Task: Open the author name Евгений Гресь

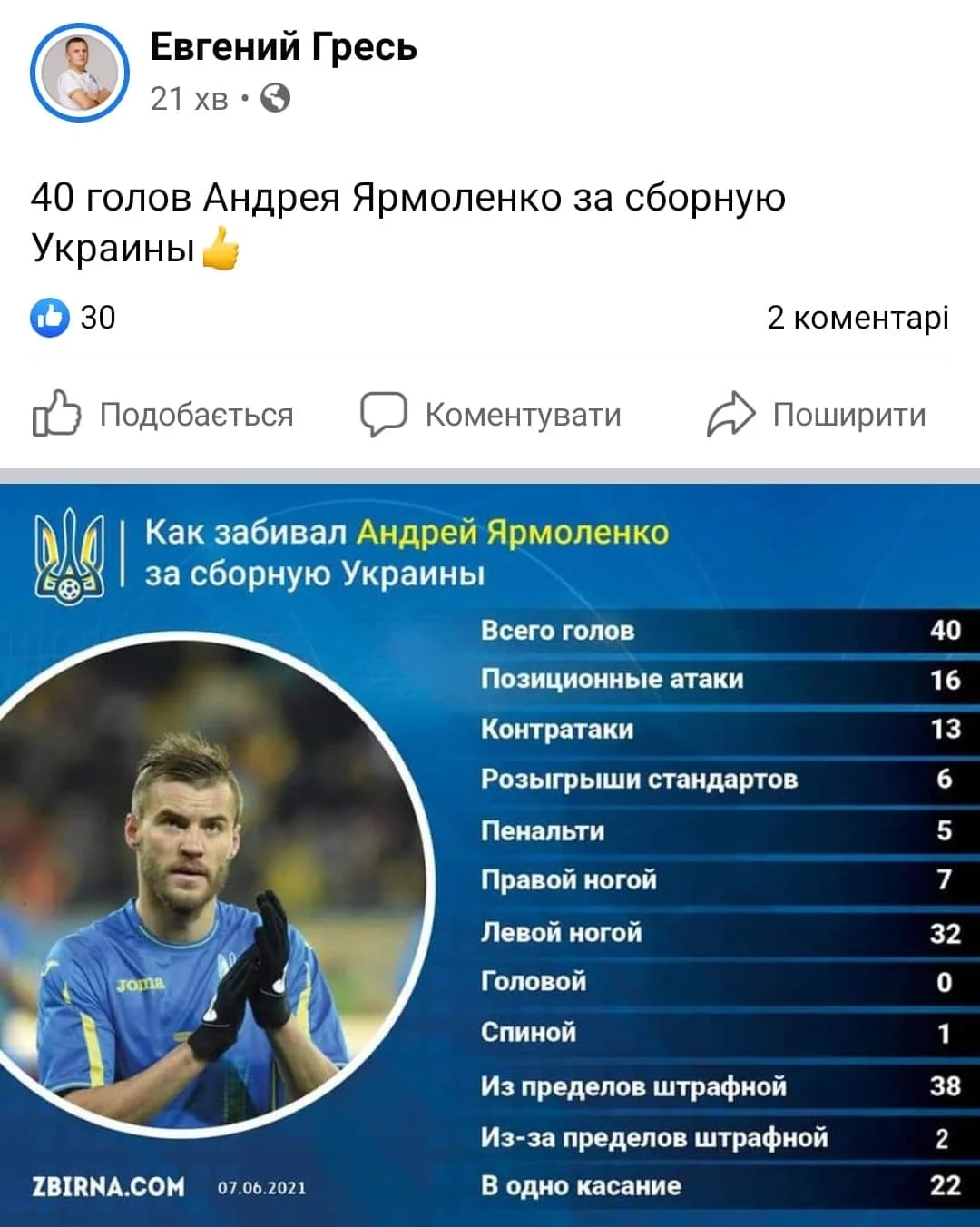Action: tap(283, 47)
